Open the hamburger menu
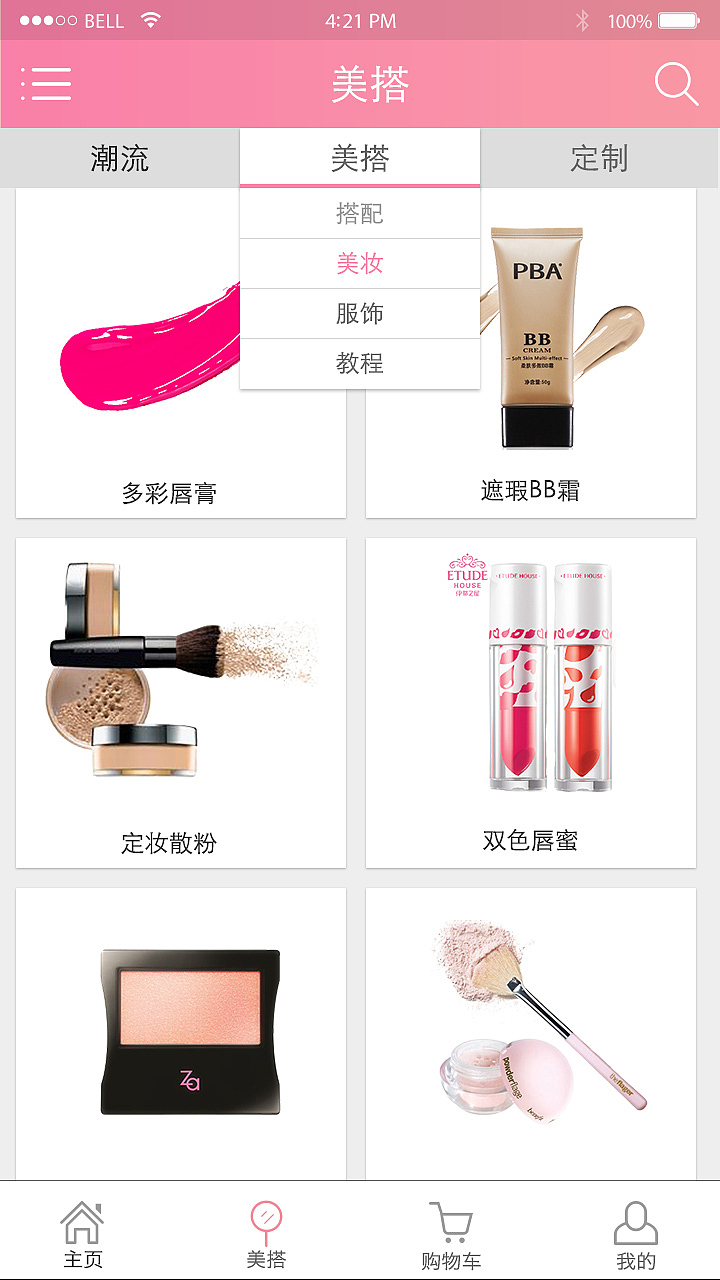Viewport: 720px width, 1280px height. point(46,84)
